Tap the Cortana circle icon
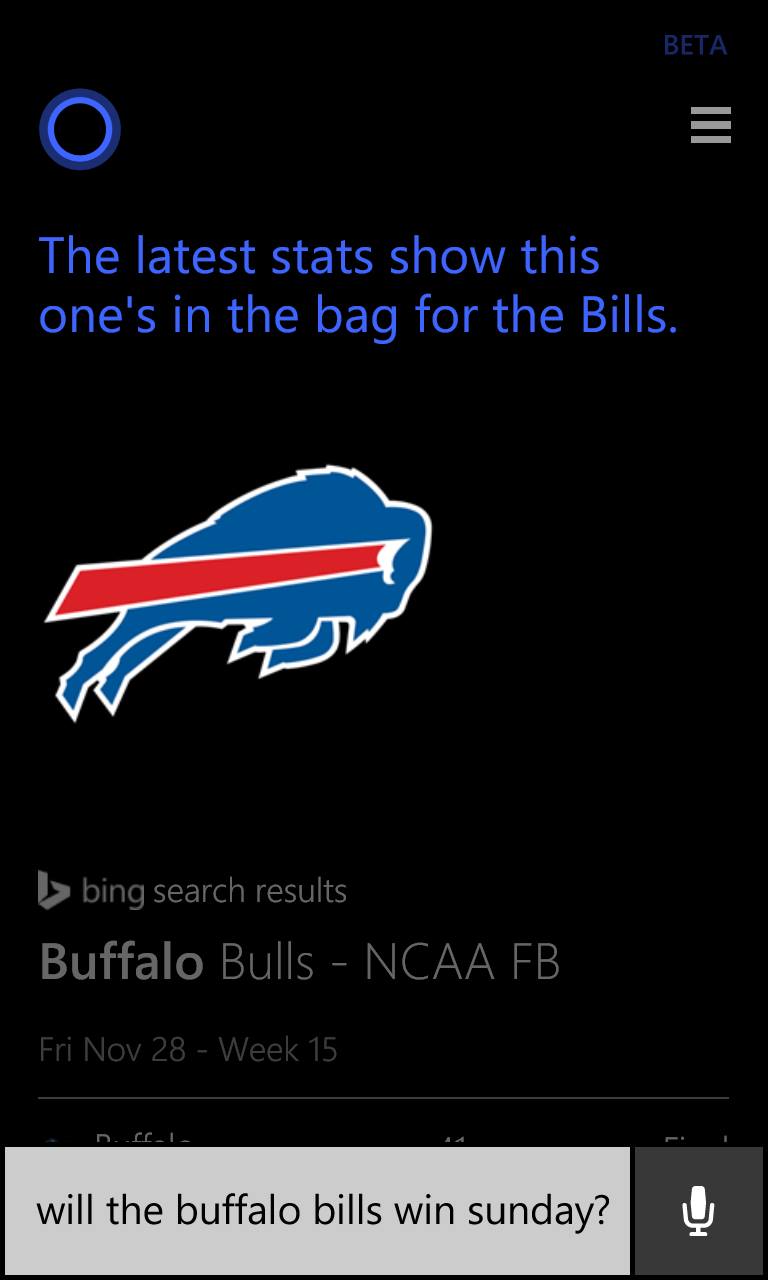The width and height of the screenshot is (768, 1280). pyautogui.click(x=80, y=129)
